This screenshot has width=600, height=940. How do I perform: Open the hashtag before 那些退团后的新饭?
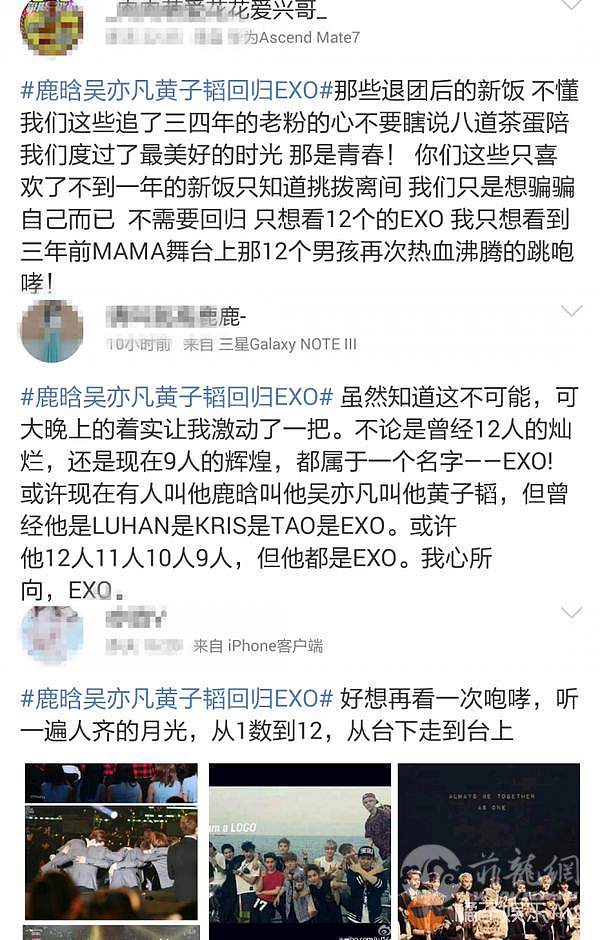(176, 90)
